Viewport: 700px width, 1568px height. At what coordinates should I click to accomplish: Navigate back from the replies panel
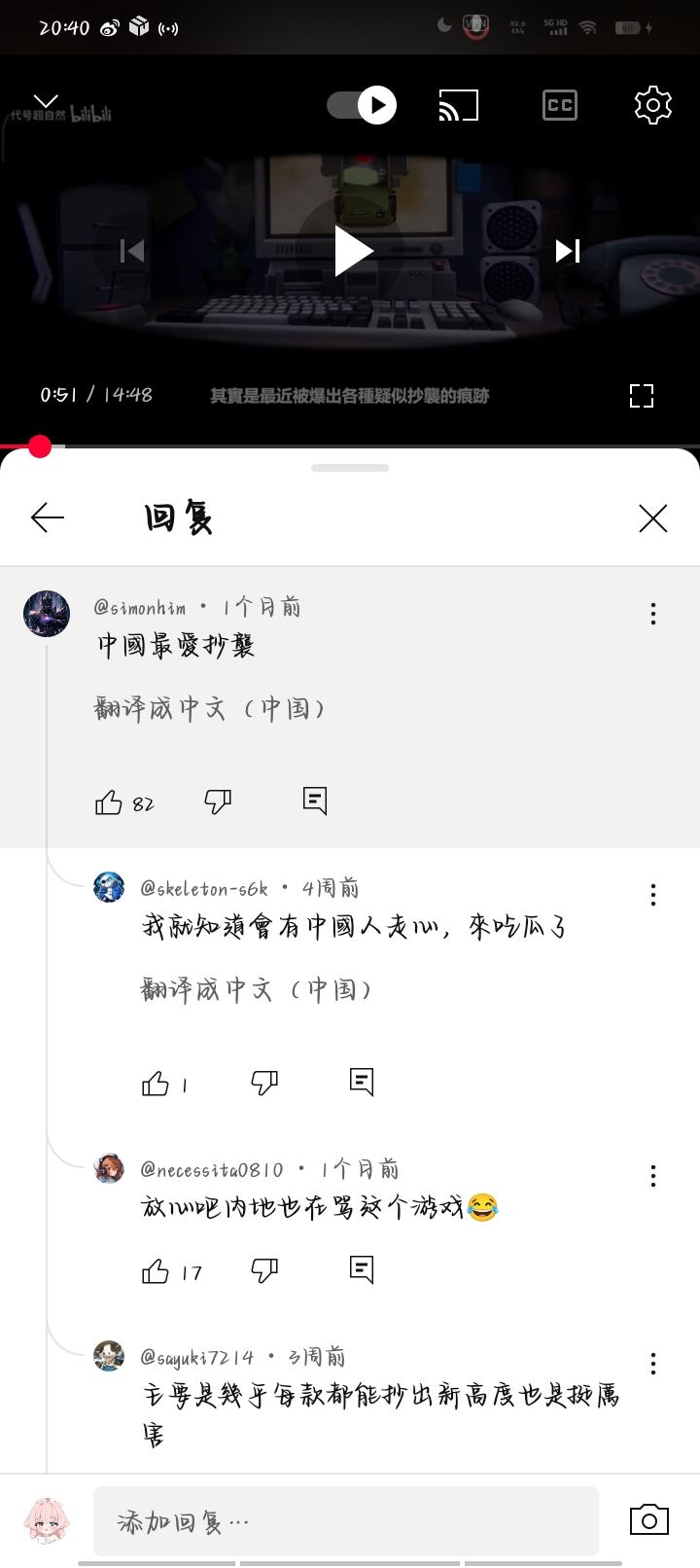[47, 517]
